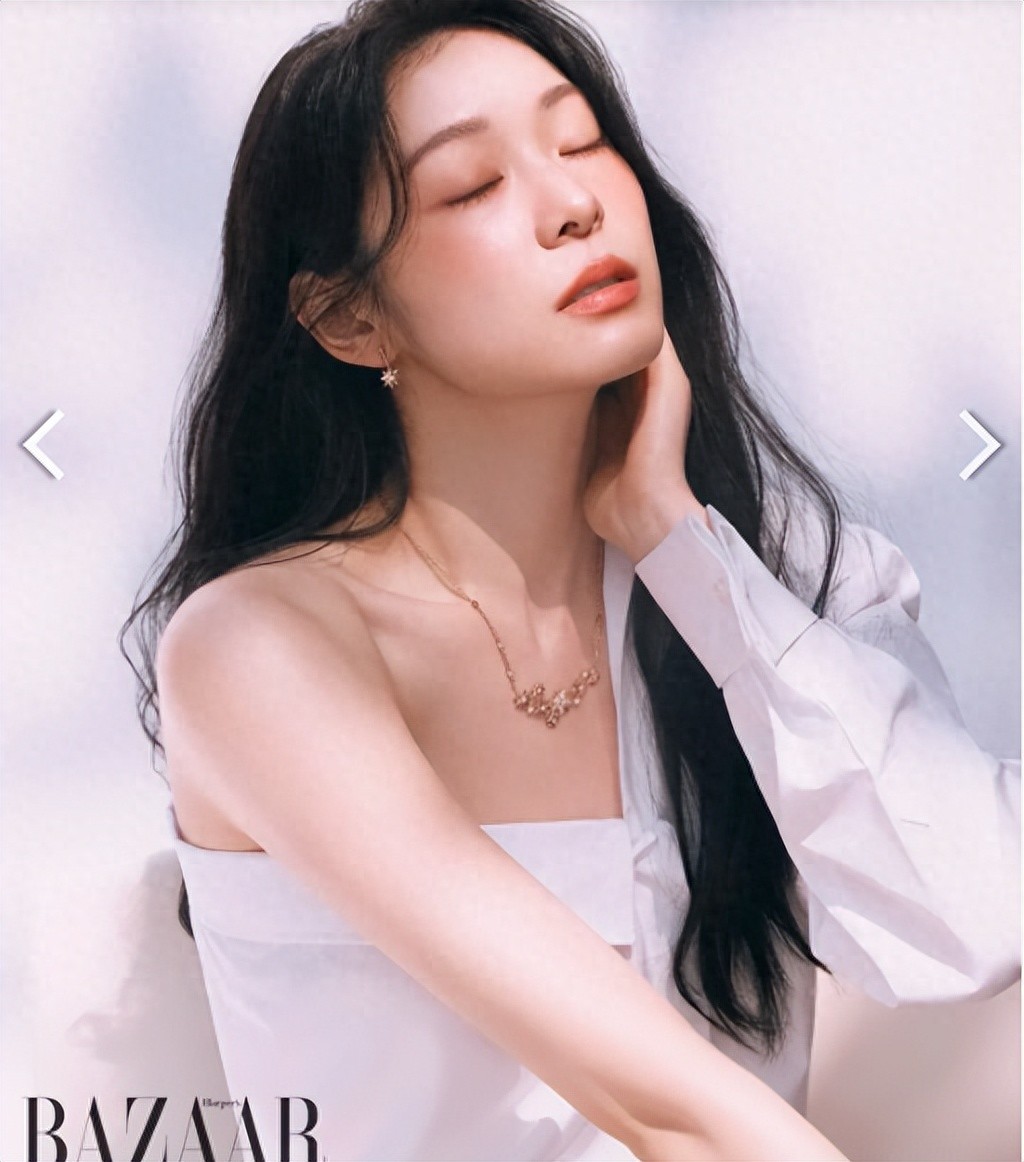Go to the previous photo
The image size is (1024, 1162).
[43, 444]
